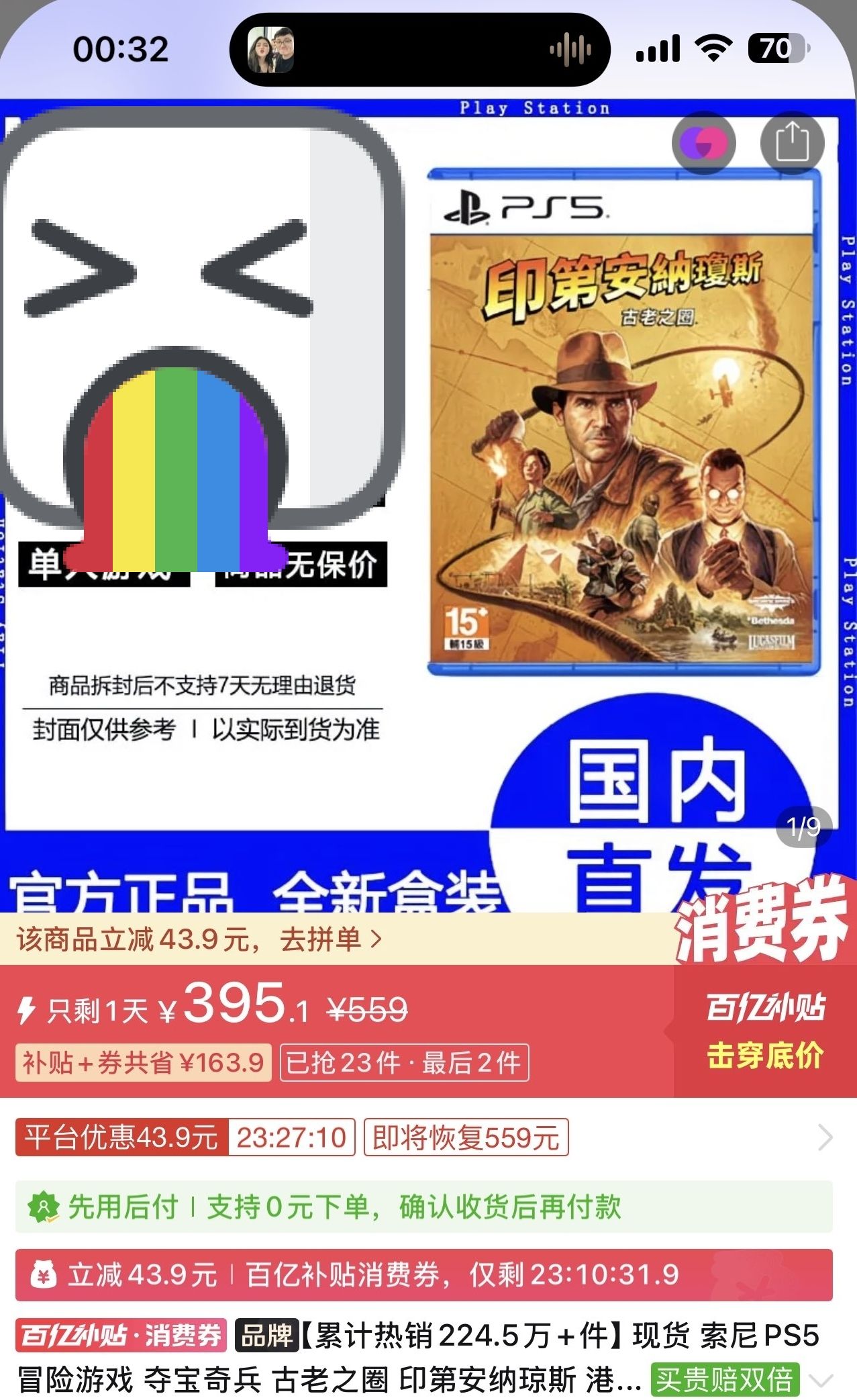
Task: Follow the 去拼单 link
Action: point(330,939)
